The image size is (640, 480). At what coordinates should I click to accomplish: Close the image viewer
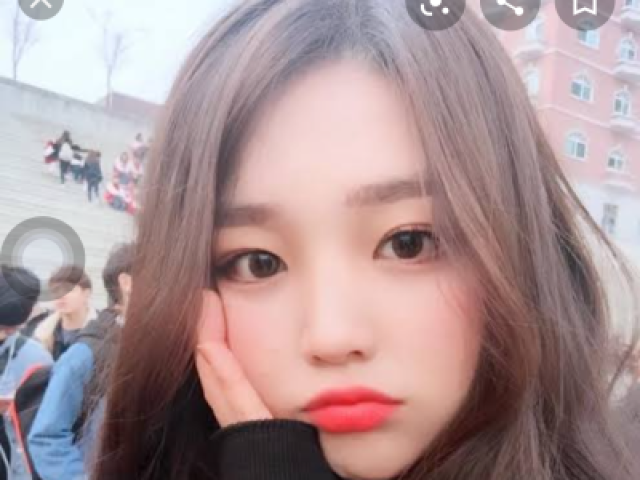(x=40, y=4)
